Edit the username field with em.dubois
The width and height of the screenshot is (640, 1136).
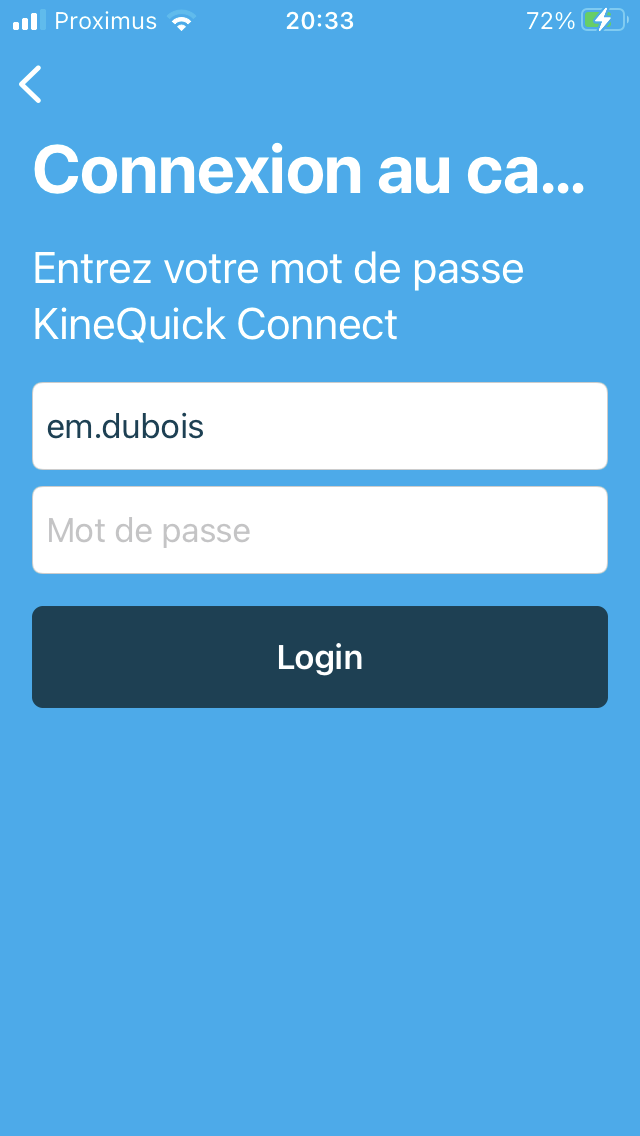click(x=320, y=426)
